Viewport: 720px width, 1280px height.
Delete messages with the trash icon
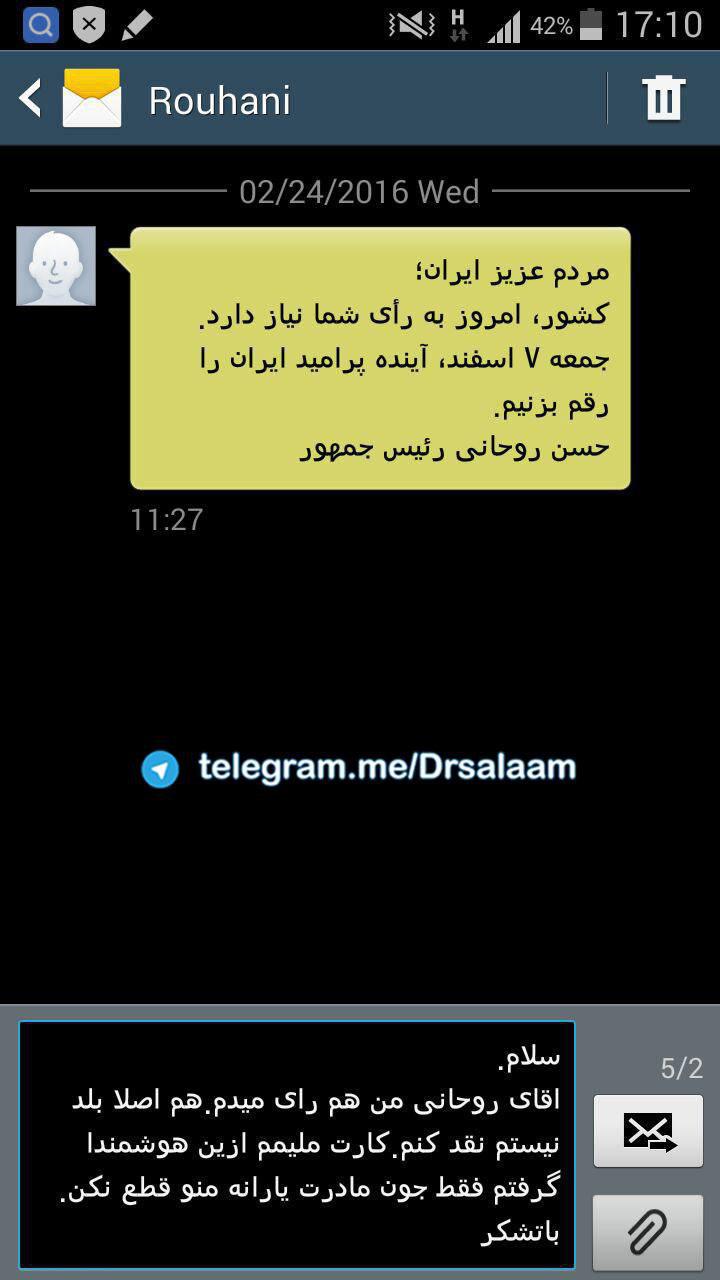pyautogui.click(x=663, y=99)
